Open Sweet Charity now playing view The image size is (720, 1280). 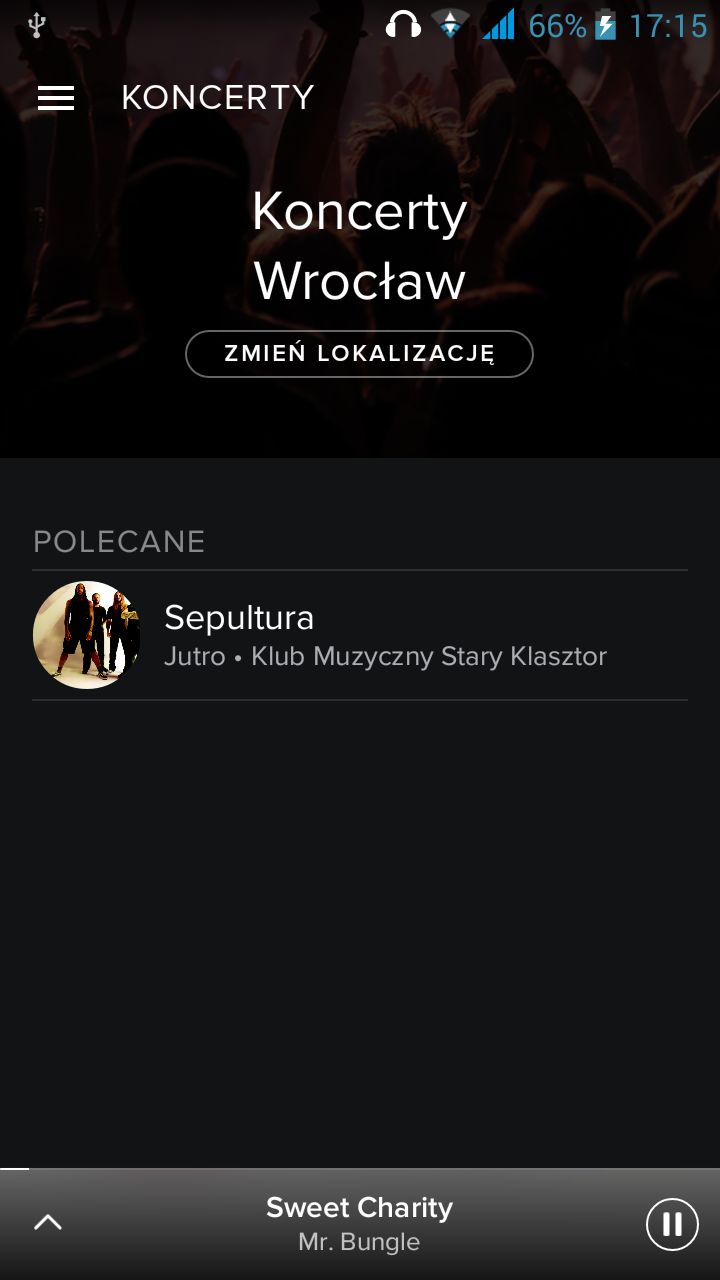359,1223
